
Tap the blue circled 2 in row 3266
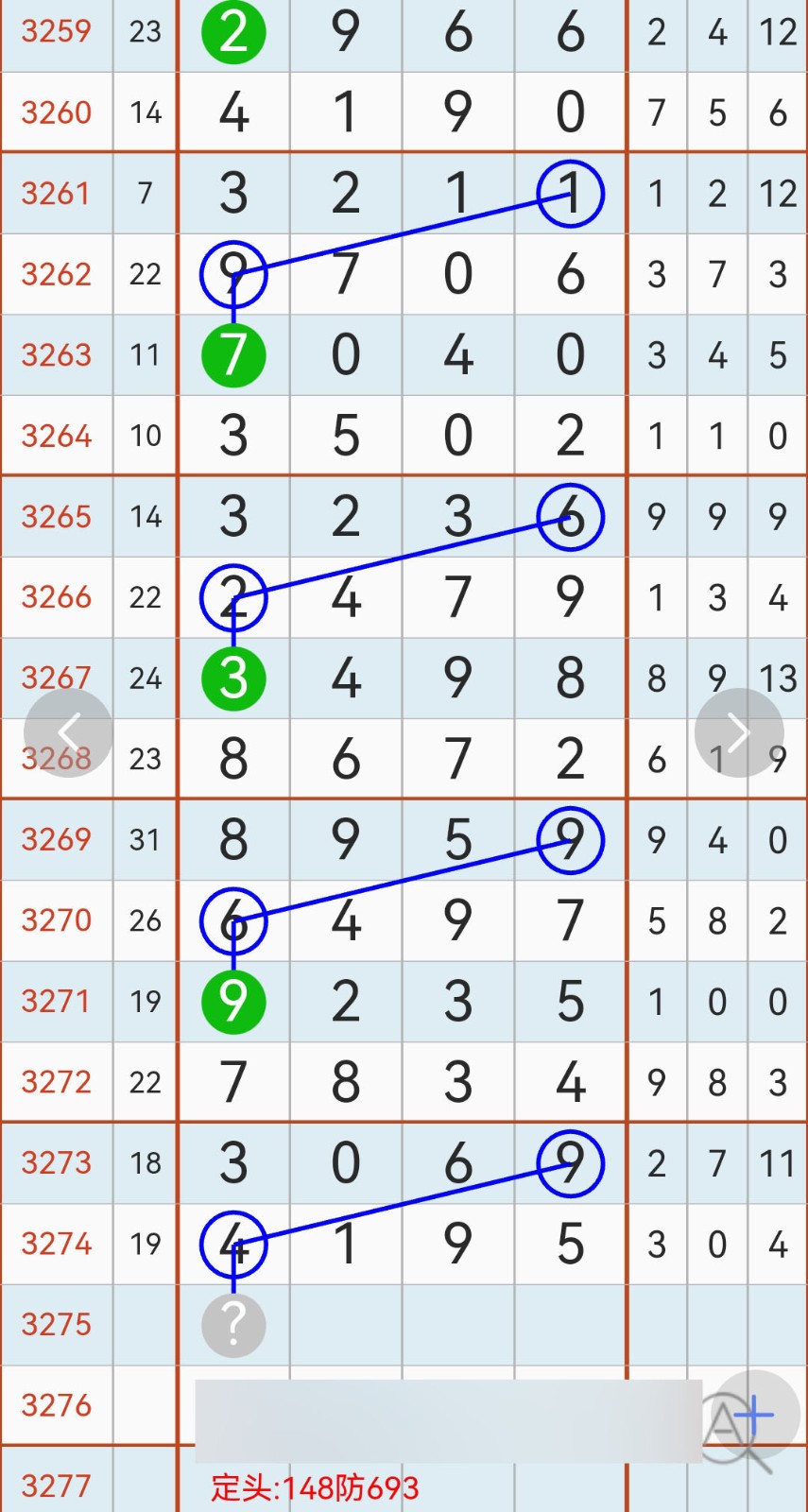coord(233,597)
